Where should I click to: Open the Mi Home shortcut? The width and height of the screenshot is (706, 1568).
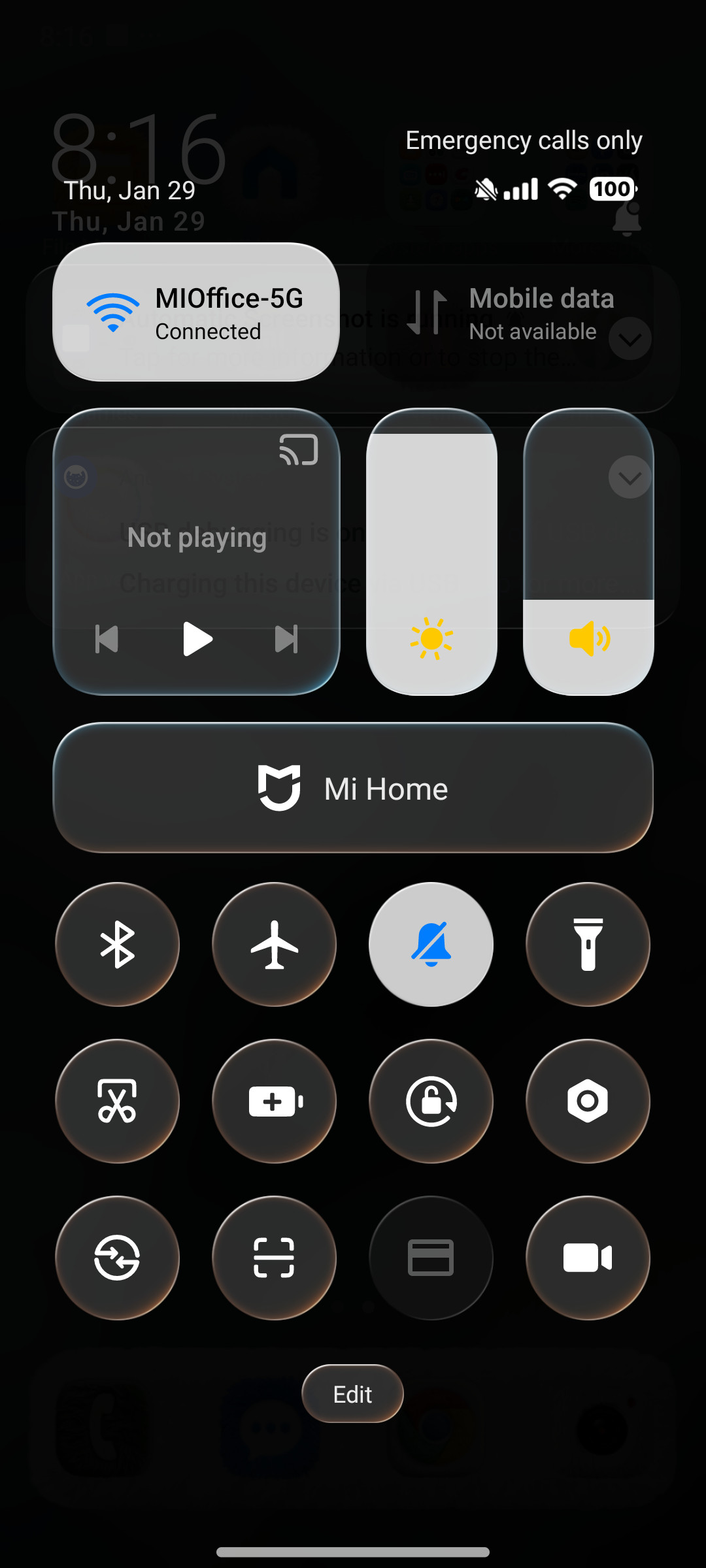coord(353,789)
